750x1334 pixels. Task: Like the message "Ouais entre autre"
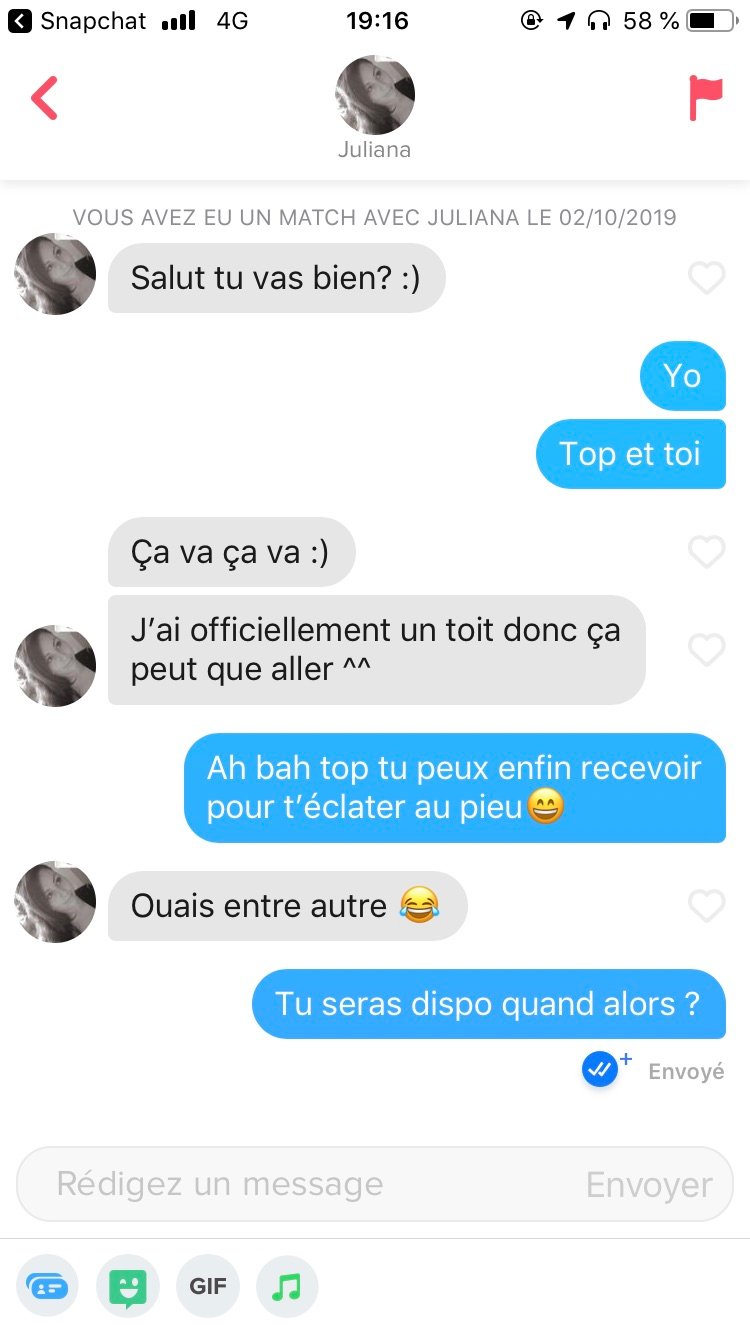(x=706, y=905)
